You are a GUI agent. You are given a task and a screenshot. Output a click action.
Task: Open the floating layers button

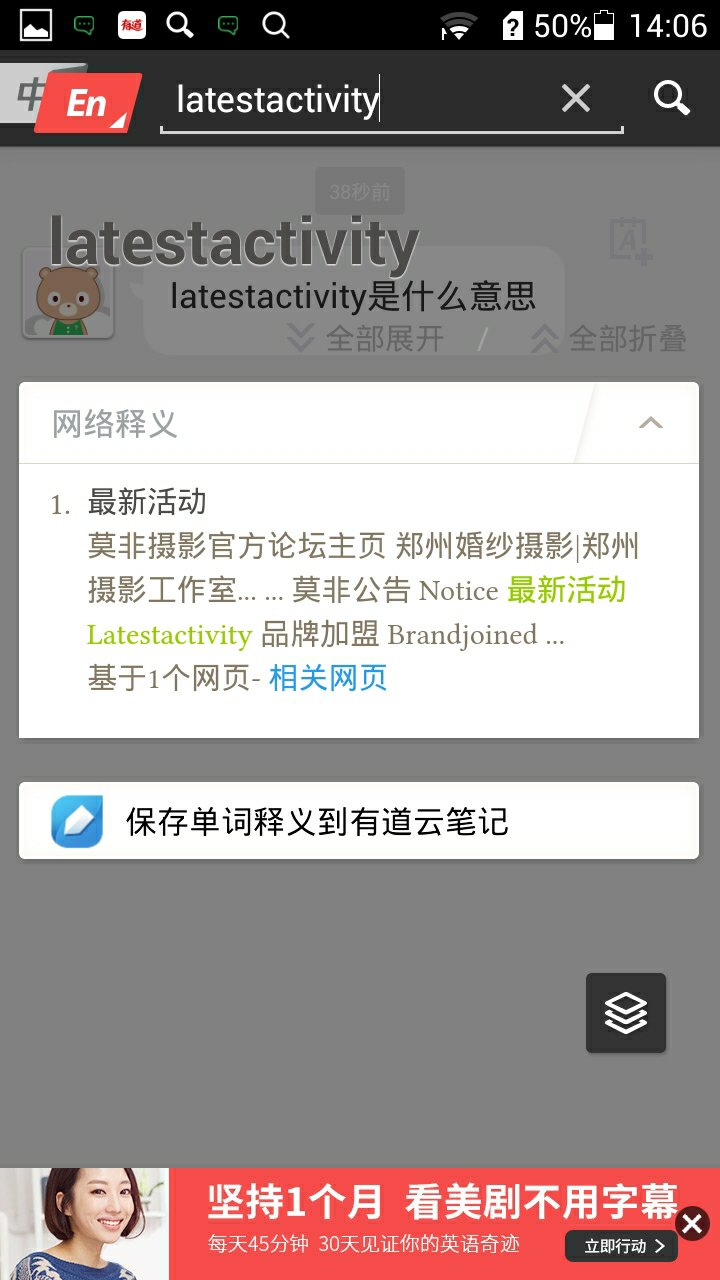(x=626, y=1013)
